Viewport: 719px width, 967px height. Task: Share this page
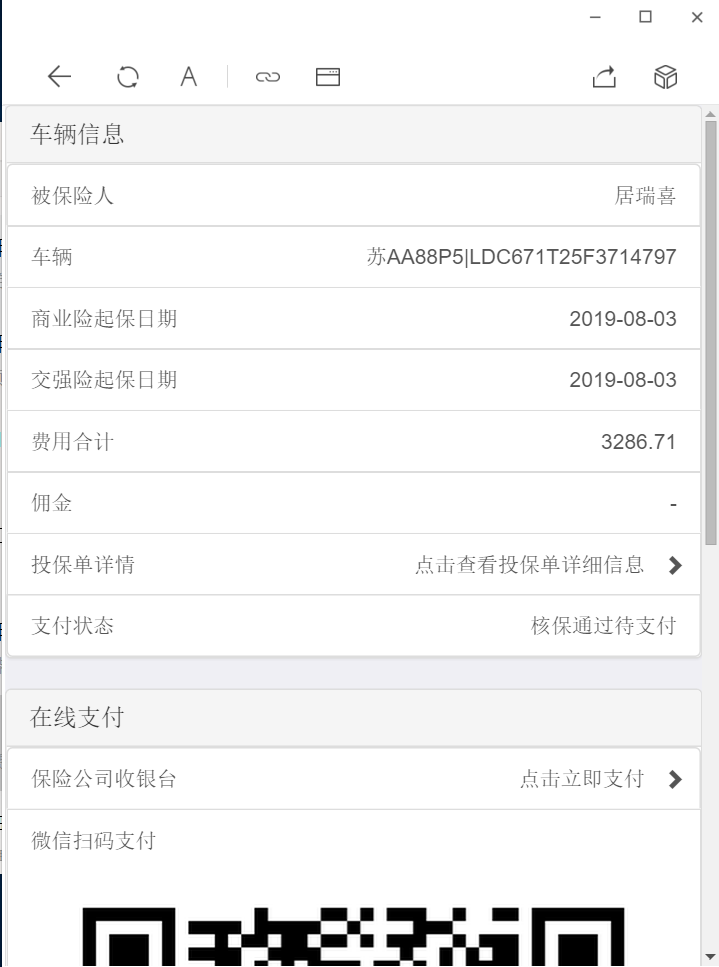604,77
